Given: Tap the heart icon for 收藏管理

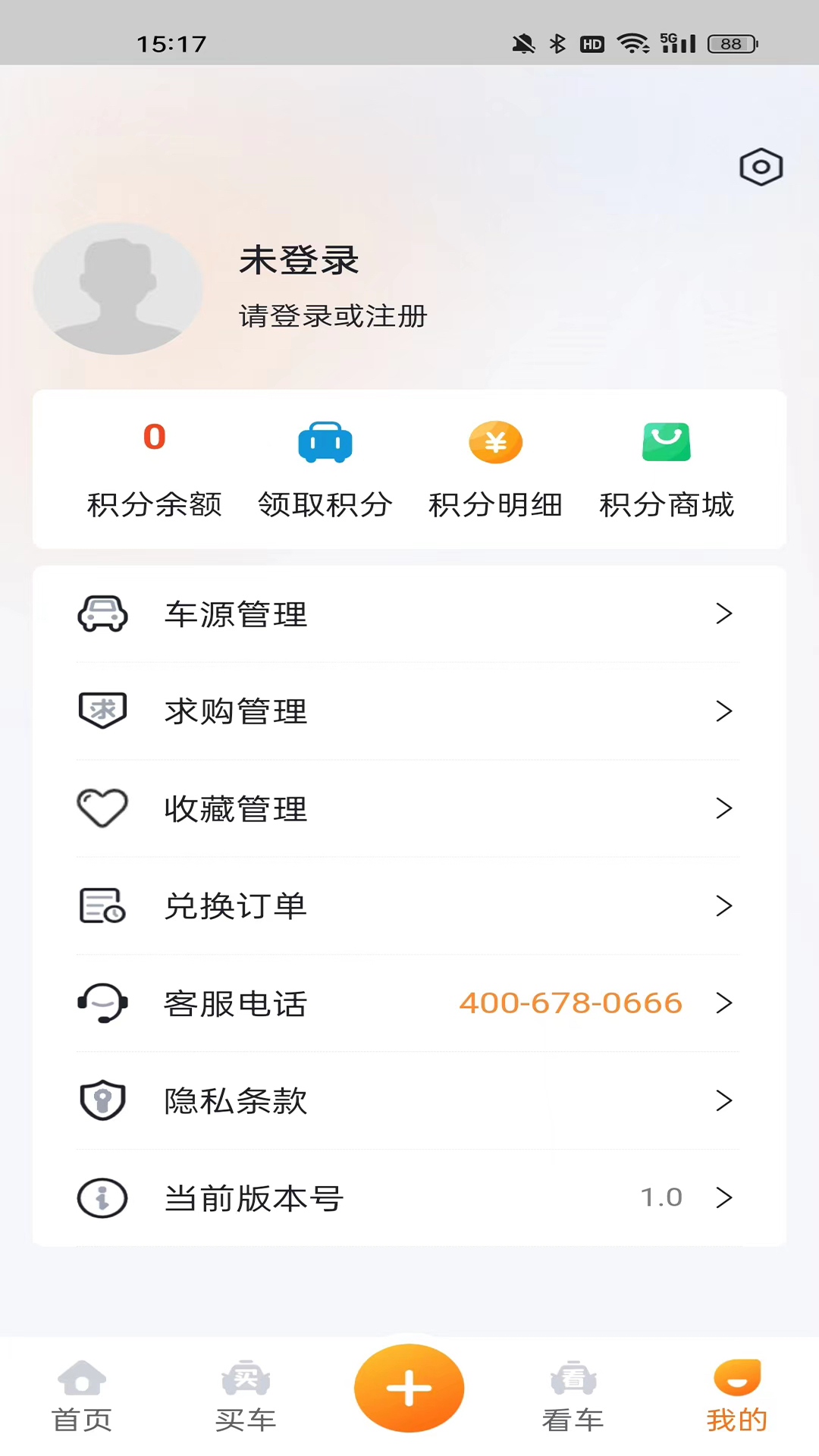Looking at the screenshot, I should (102, 808).
